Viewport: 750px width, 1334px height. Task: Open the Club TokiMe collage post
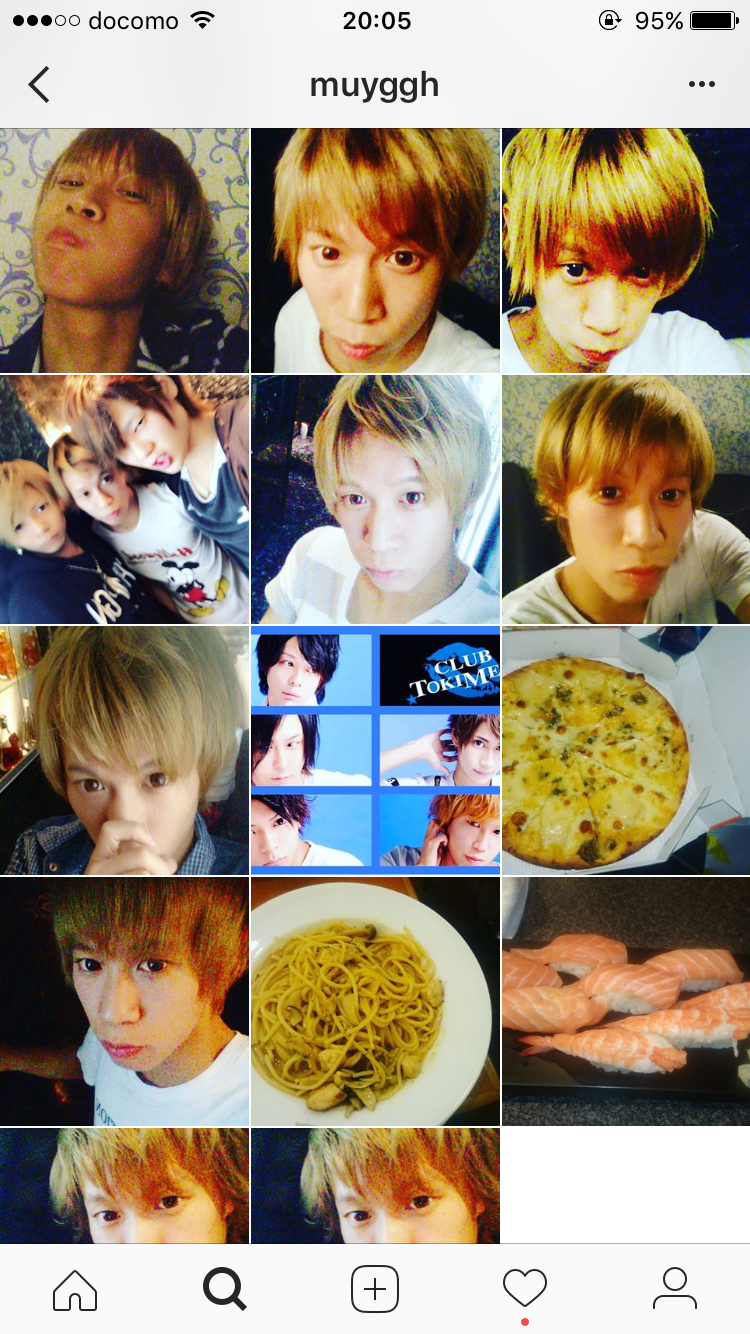tap(375, 750)
